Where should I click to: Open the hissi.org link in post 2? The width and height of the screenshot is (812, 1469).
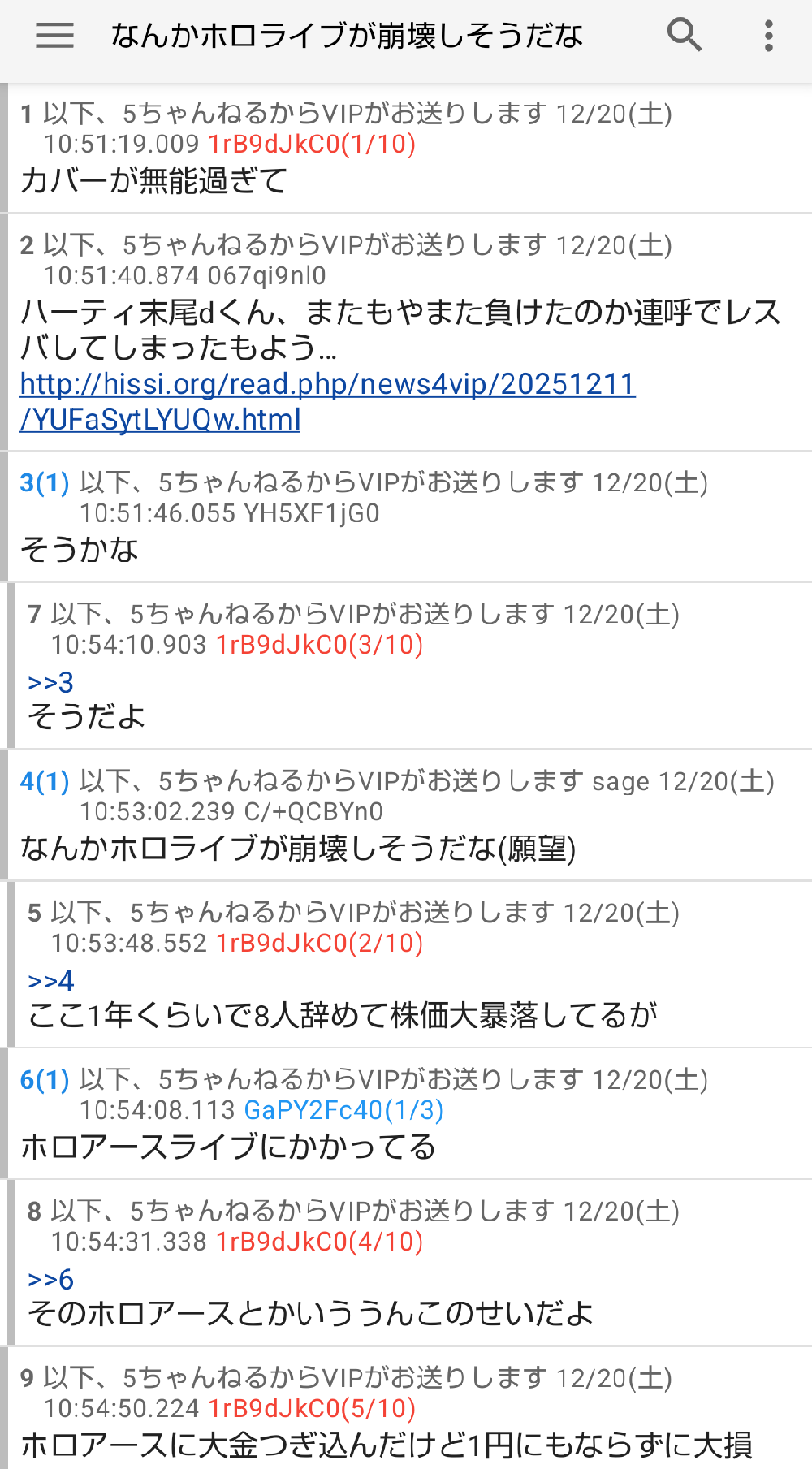pos(326,384)
